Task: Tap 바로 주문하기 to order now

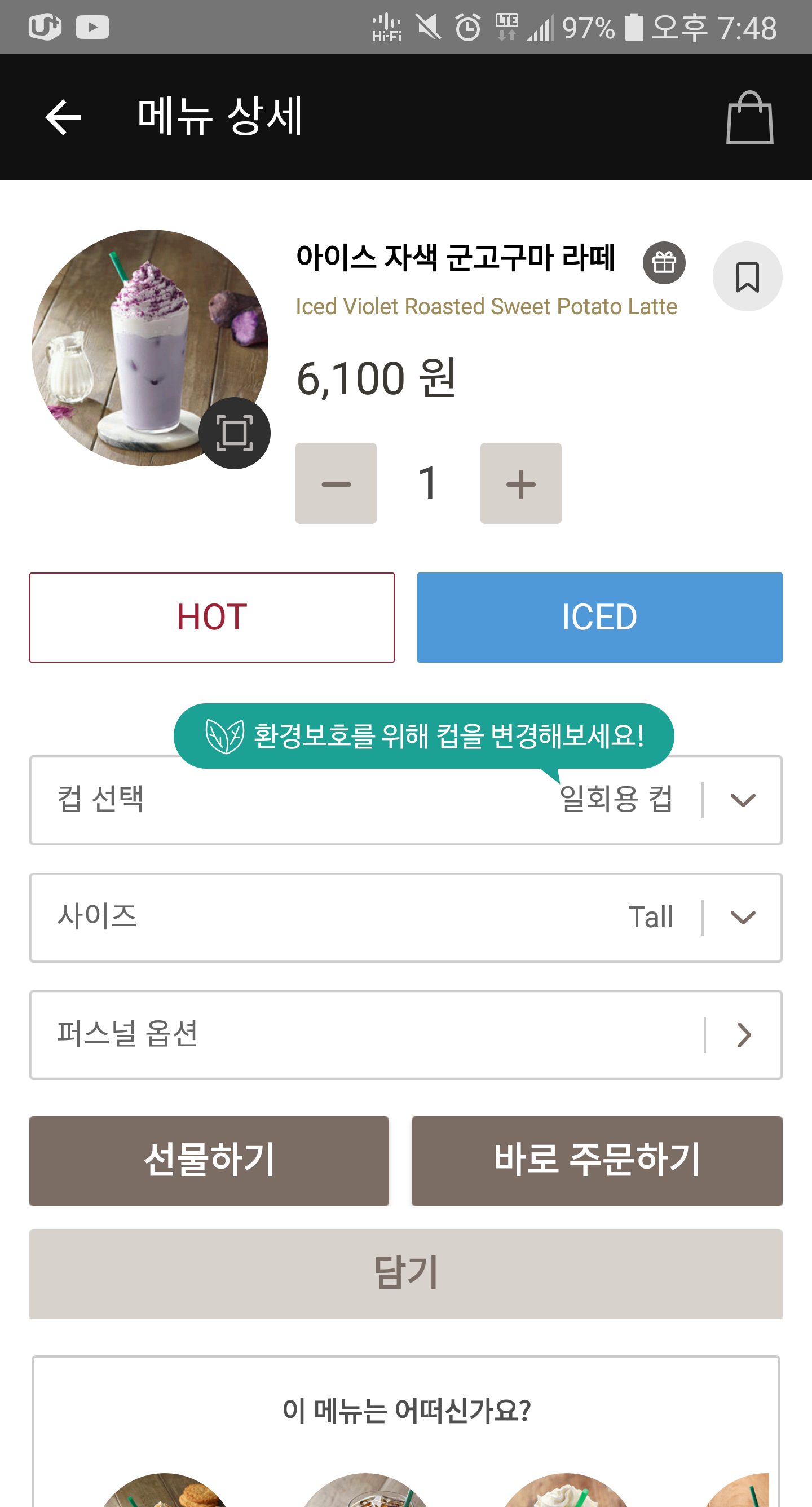Action: (x=596, y=1161)
